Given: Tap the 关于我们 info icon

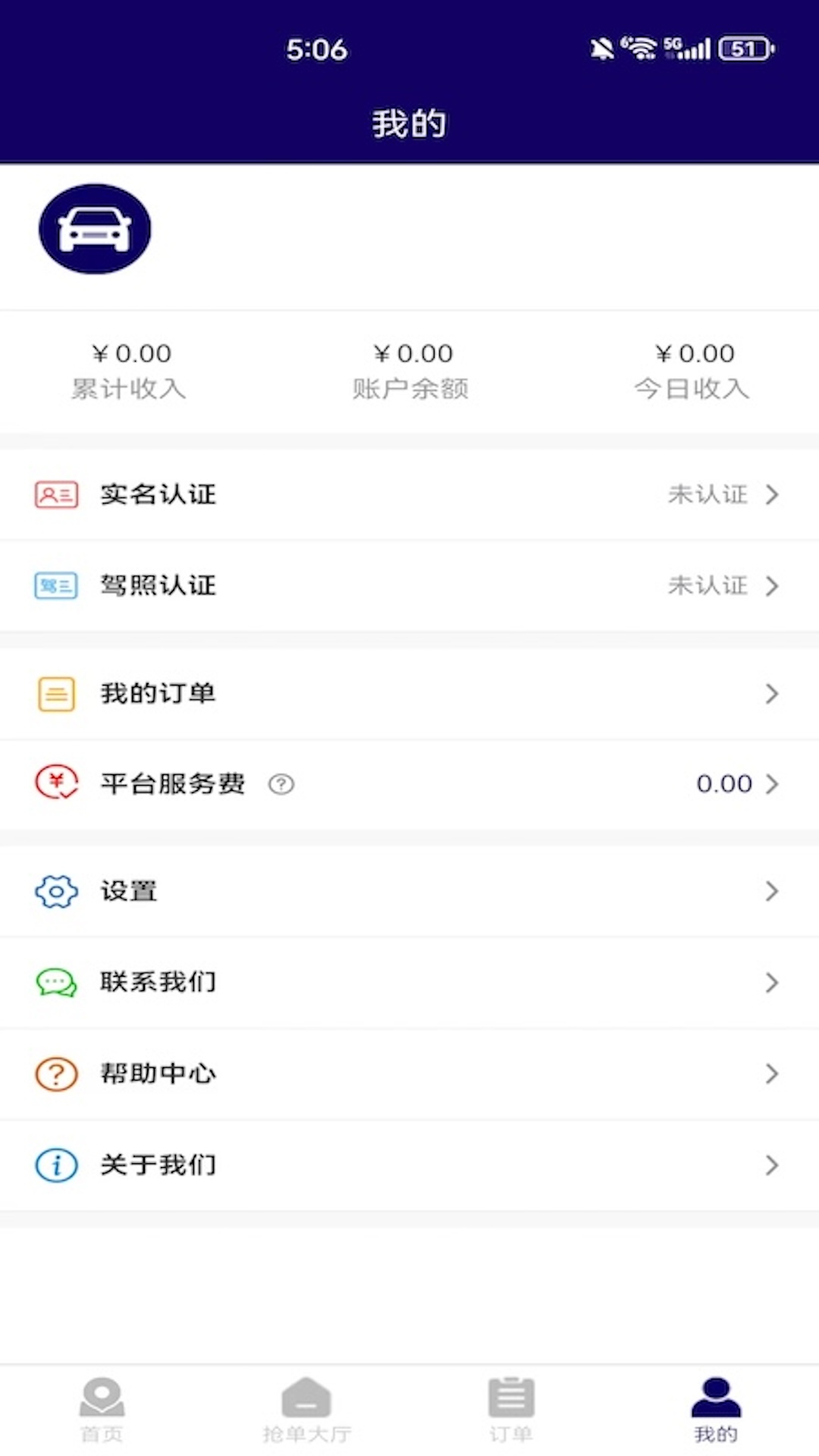Looking at the screenshot, I should point(56,1165).
